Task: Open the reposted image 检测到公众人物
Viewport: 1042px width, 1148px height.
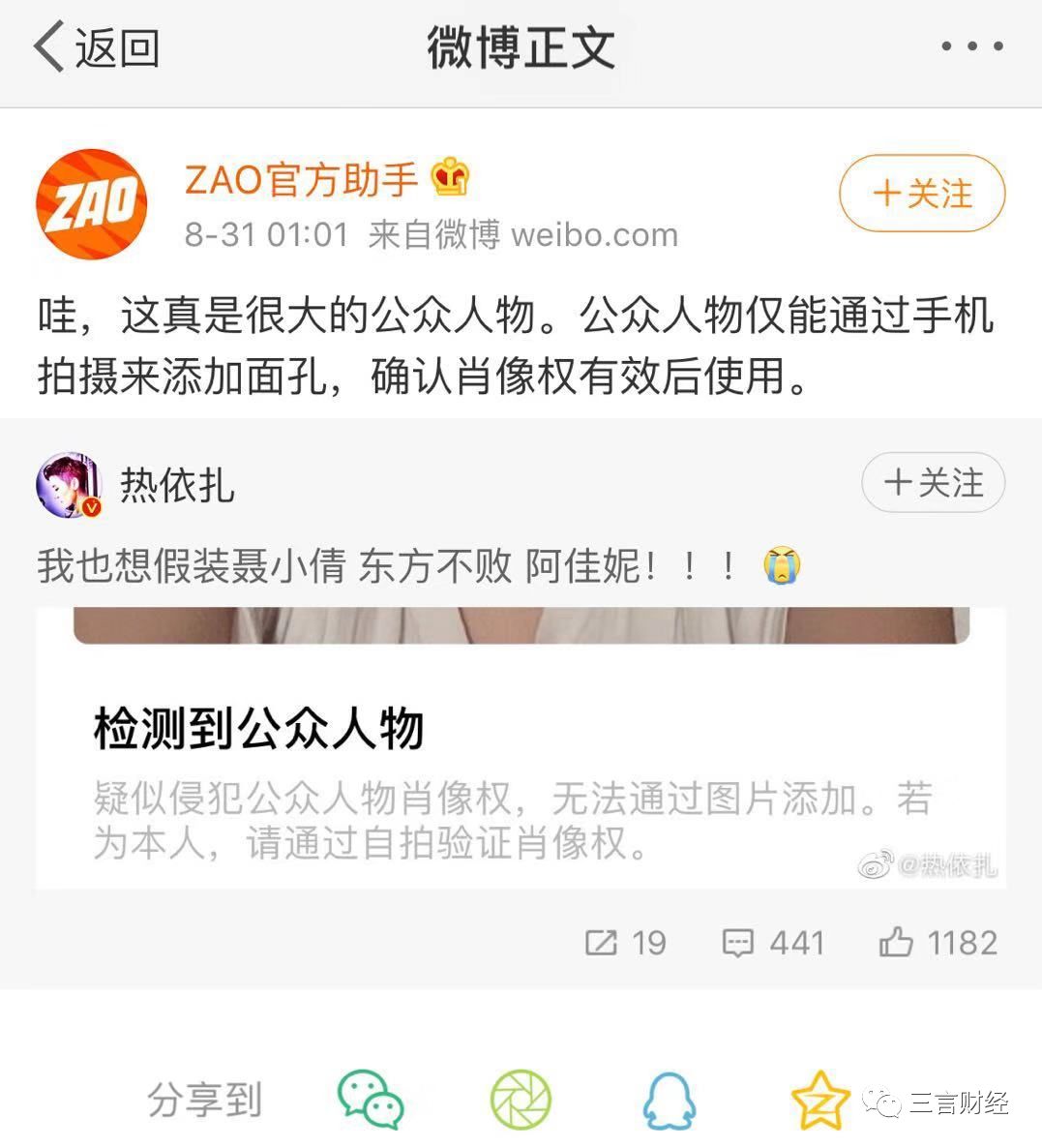Action: [521, 747]
